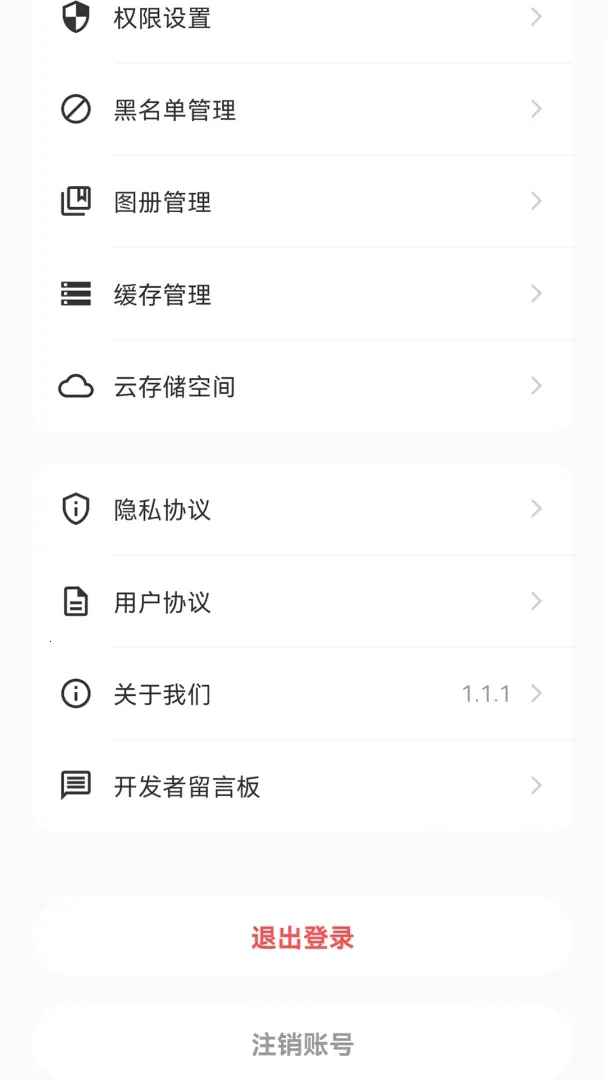Open 权限设置 permissions settings
The height and width of the screenshot is (1080, 607).
coord(303,19)
